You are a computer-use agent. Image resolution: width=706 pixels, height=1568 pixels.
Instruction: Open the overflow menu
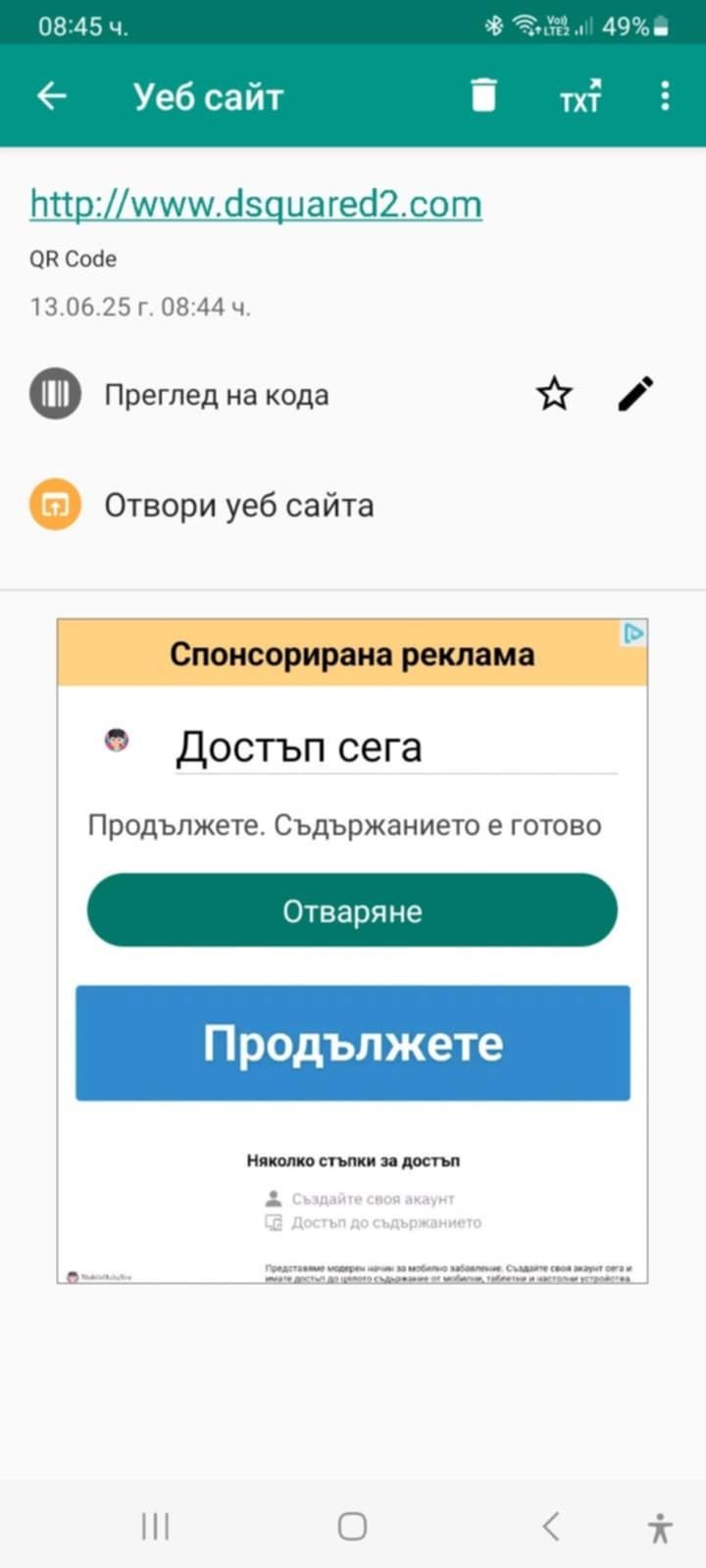click(665, 96)
